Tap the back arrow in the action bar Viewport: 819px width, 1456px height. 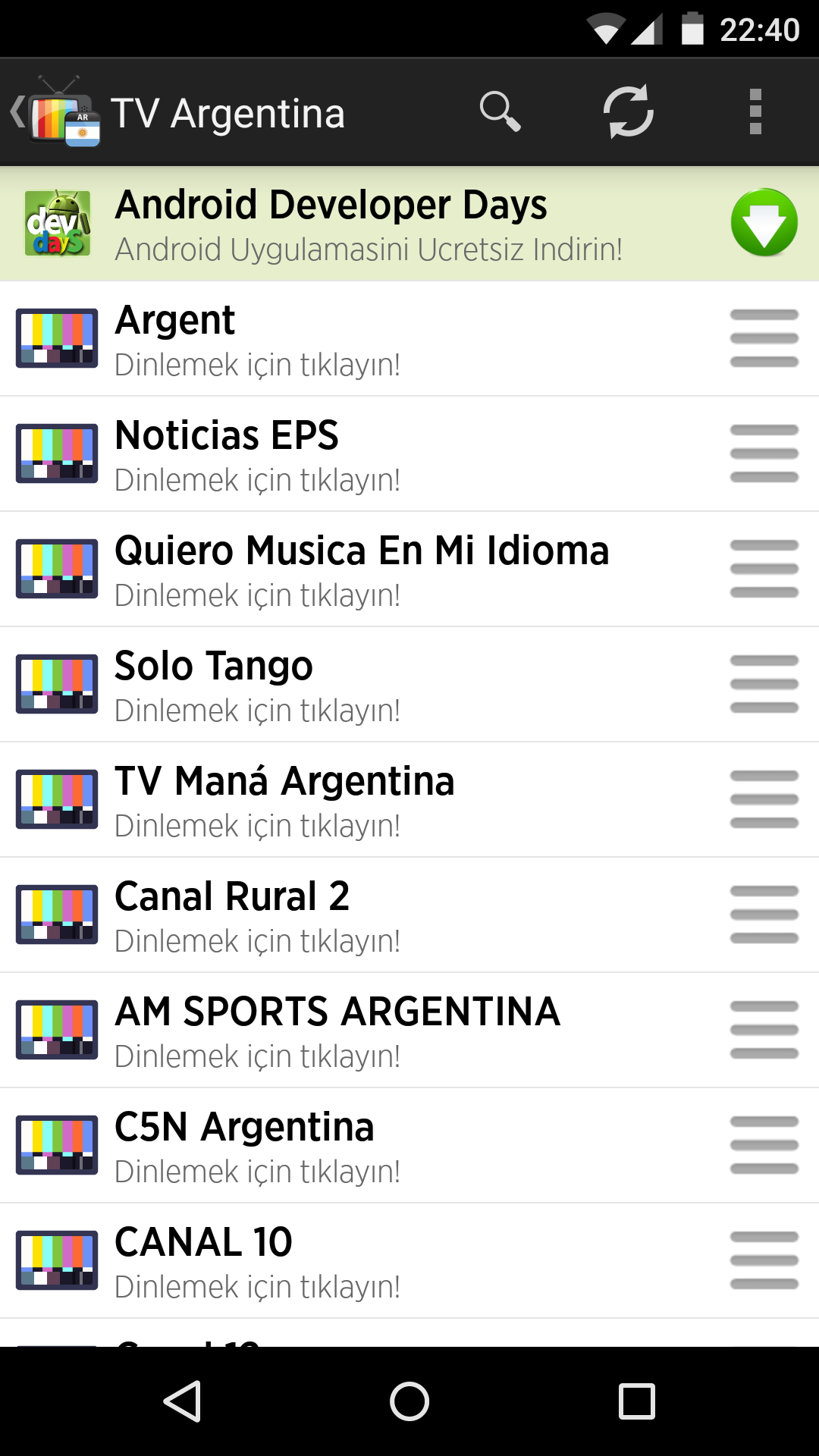pyautogui.click(x=17, y=111)
